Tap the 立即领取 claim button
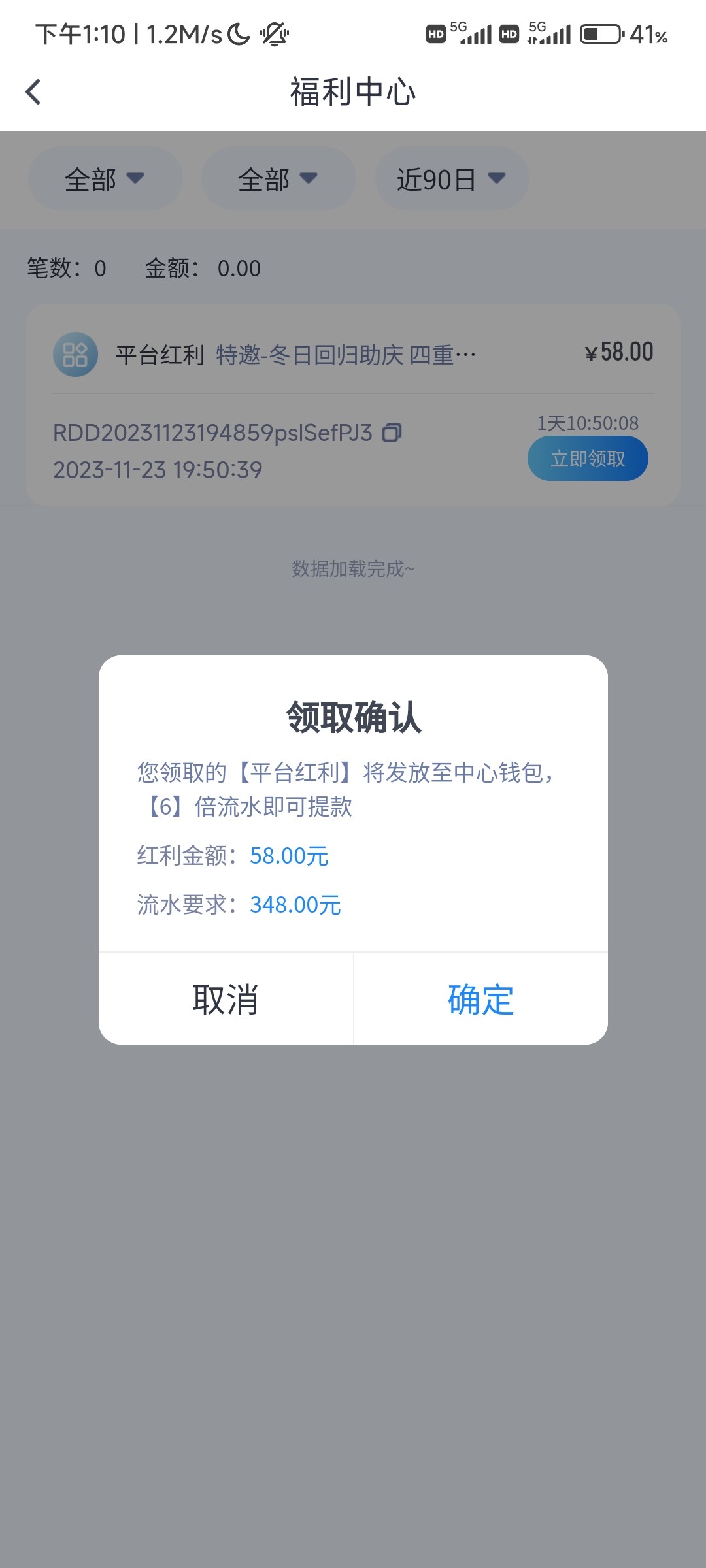Image resolution: width=706 pixels, height=1568 pixels. pos(587,459)
